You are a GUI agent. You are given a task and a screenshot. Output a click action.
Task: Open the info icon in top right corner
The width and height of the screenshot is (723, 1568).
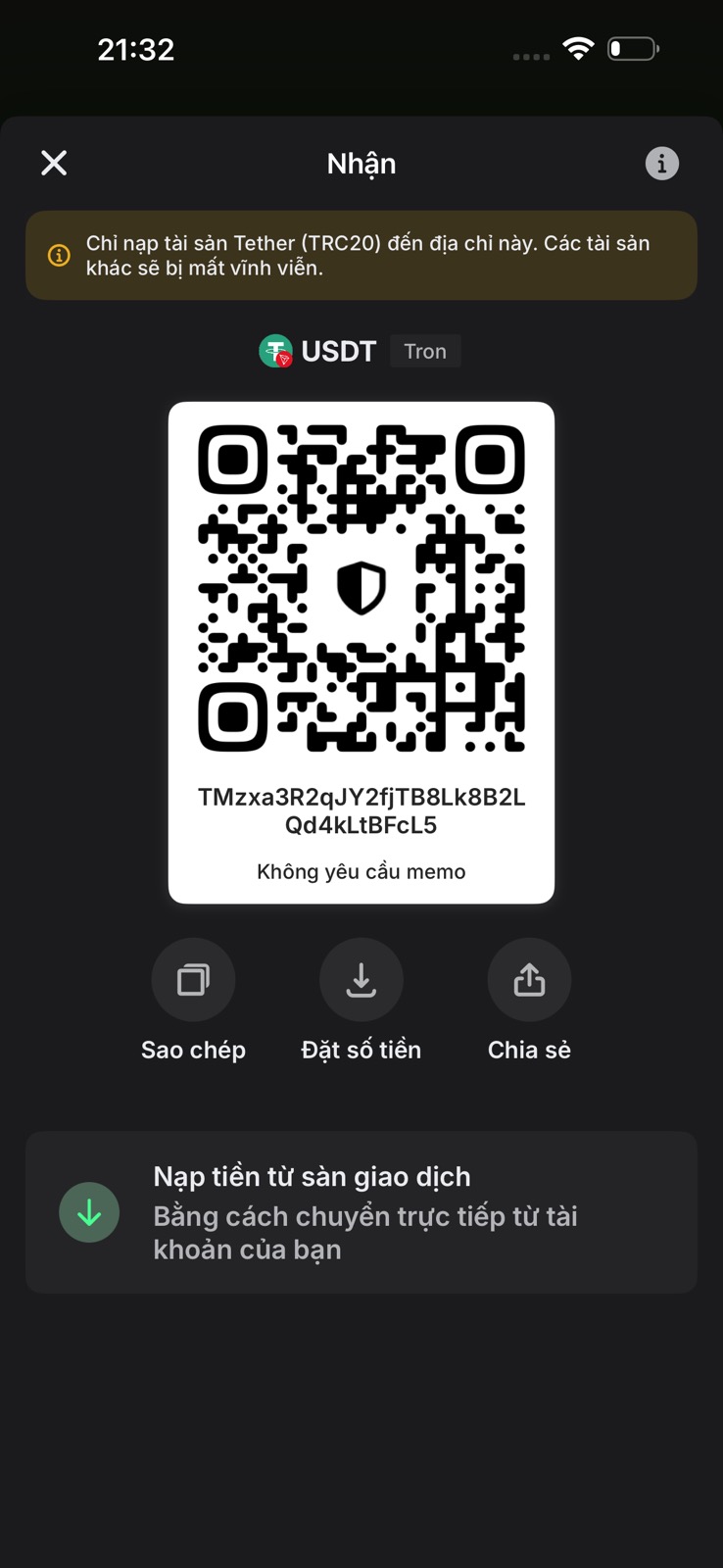click(661, 163)
